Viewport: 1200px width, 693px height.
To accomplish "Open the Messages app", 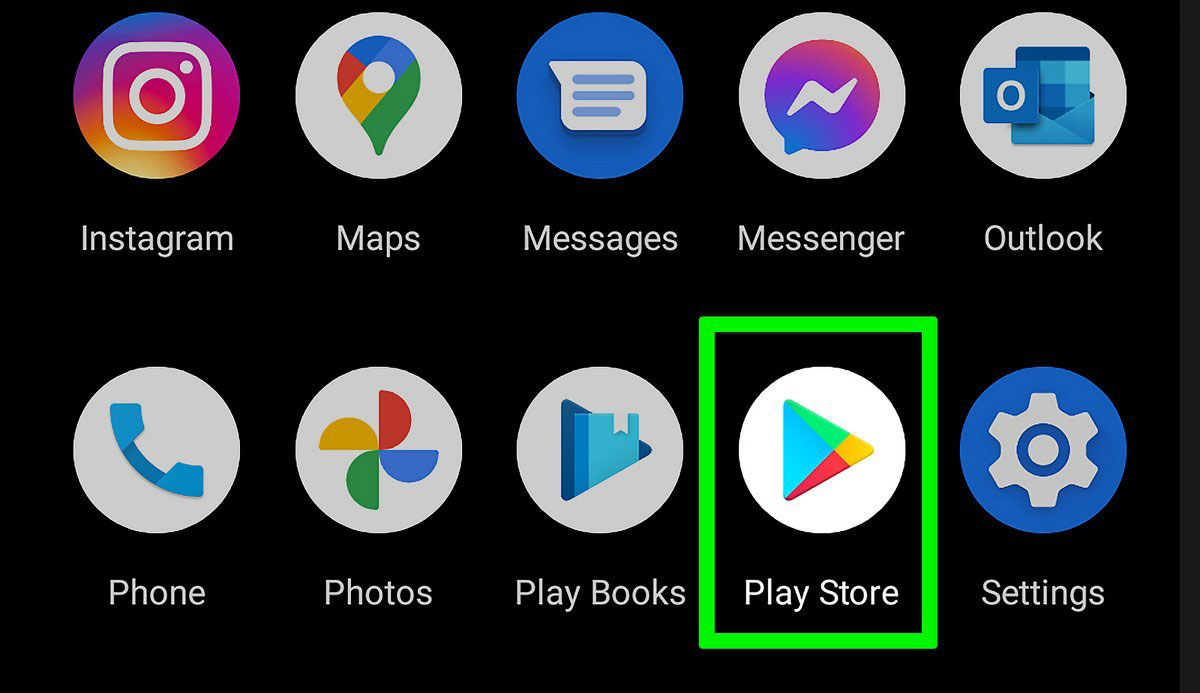I will (600, 97).
